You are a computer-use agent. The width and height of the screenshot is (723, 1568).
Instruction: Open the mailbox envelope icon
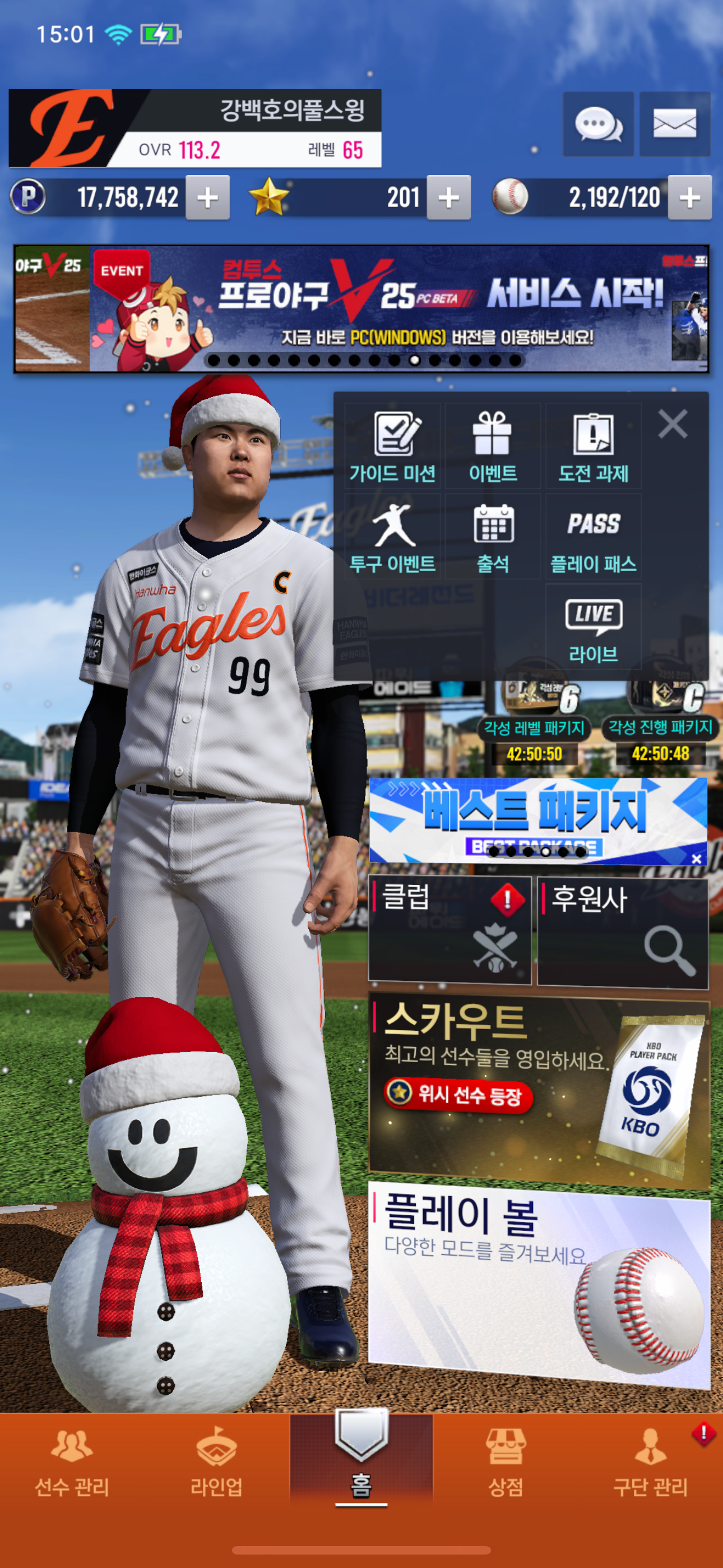point(674,124)
